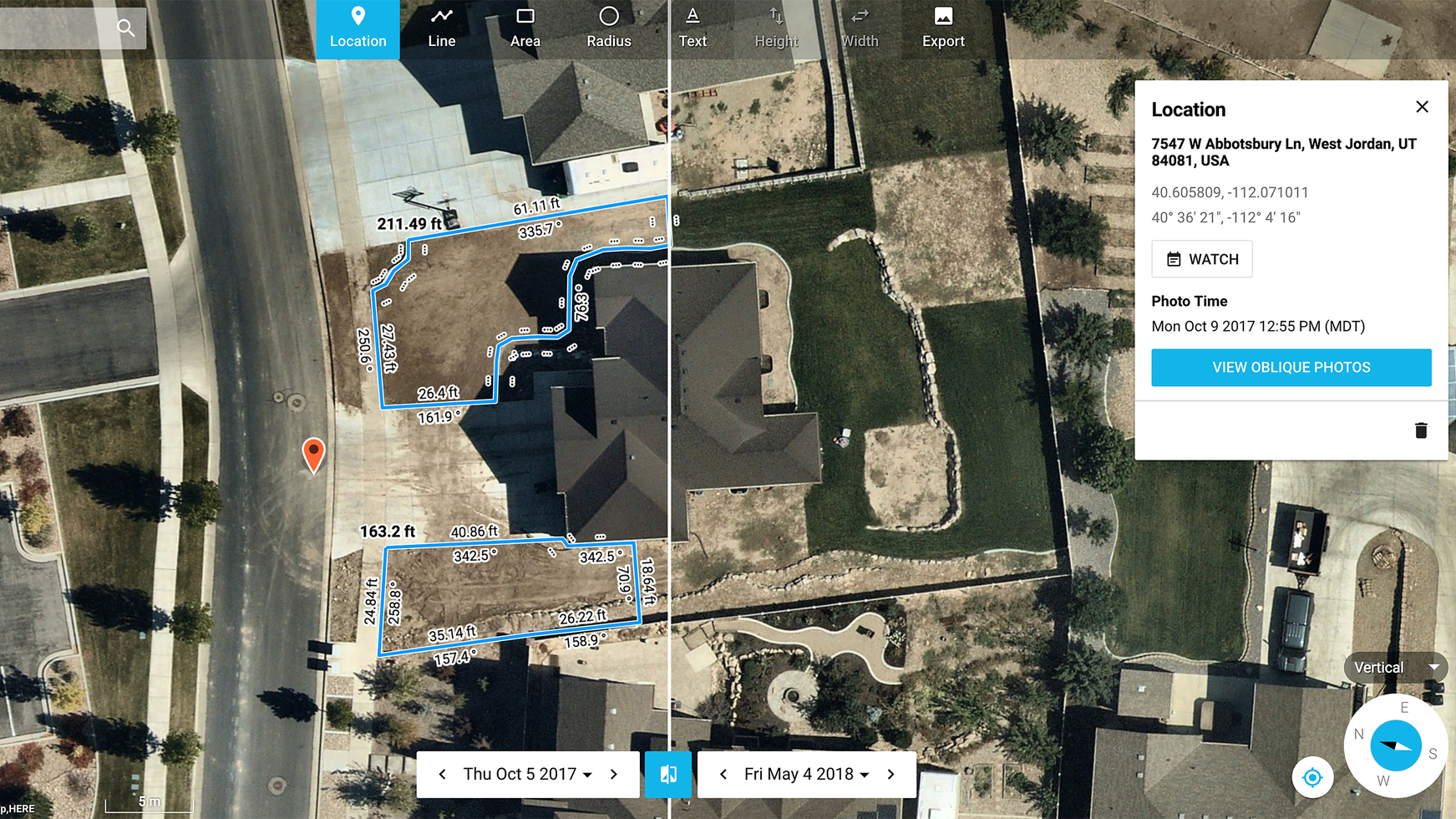This screenshot has height=819, width=1456.
Task: Go to previous date before Oct 5 2017
Action: coord(443,775)
